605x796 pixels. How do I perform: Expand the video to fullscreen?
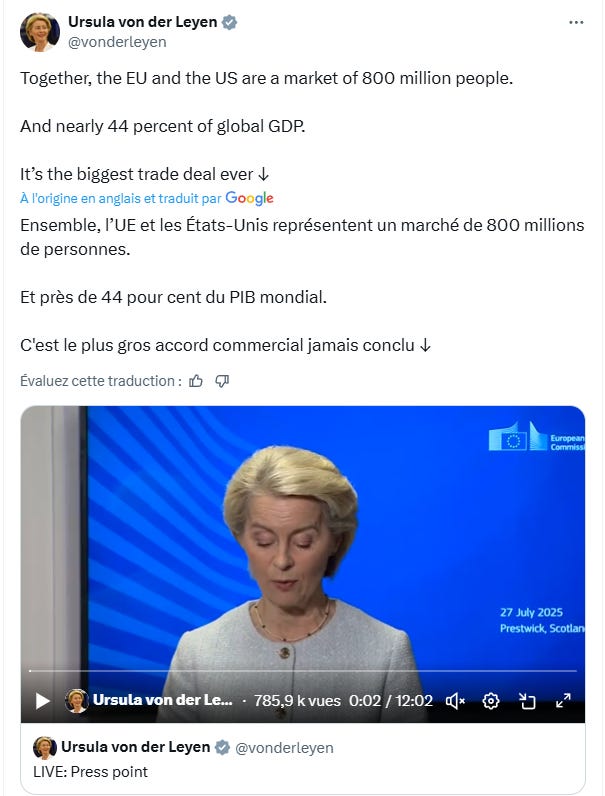pos(563,701)
